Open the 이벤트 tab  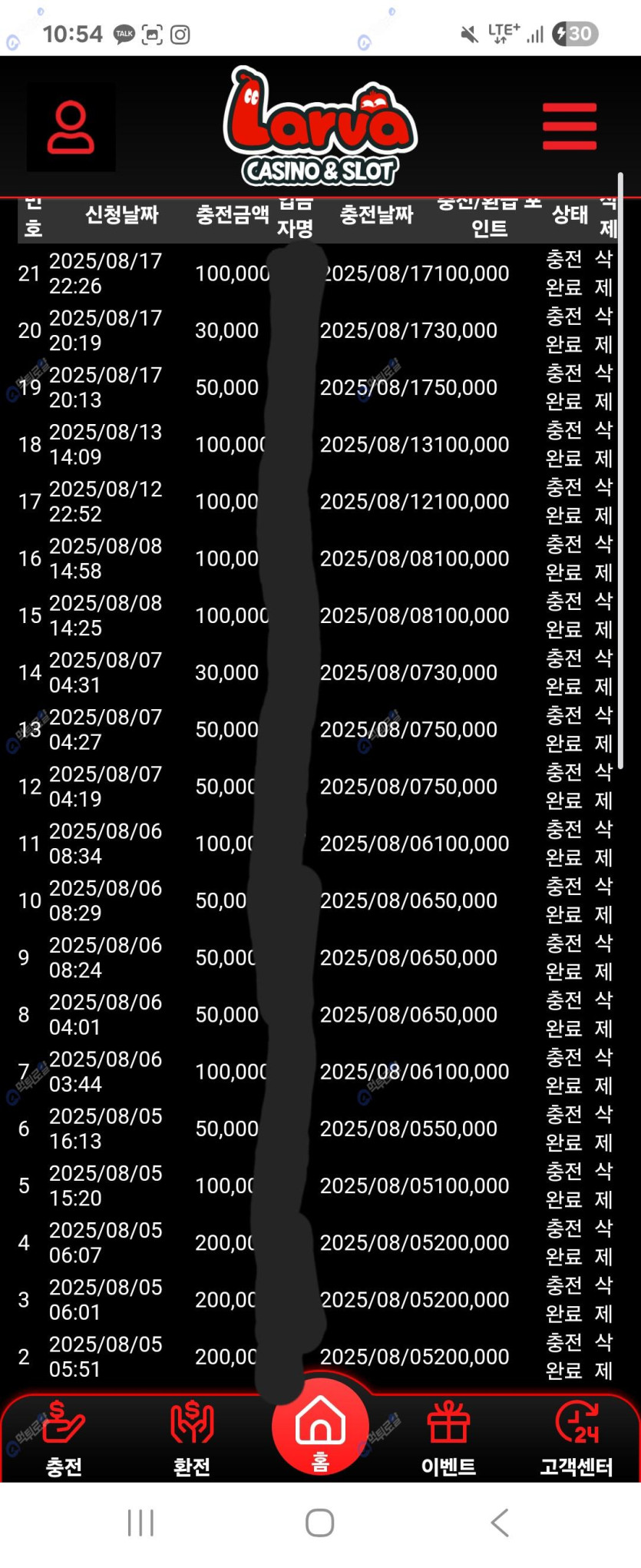(x=448, y=1438)
